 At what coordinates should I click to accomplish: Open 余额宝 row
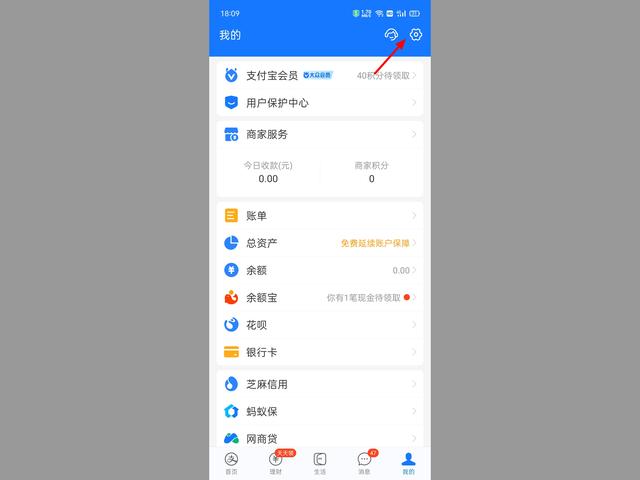pyautogui.click(x=320, y=297)
